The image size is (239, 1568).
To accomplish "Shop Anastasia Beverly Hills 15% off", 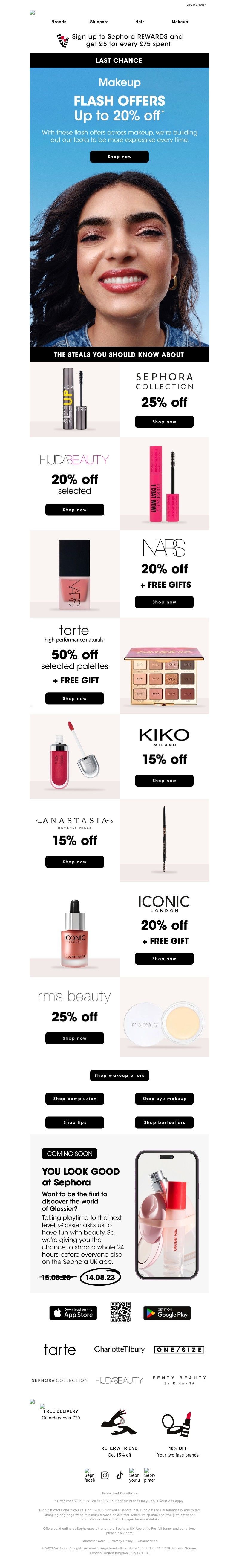I will point(74,861).
